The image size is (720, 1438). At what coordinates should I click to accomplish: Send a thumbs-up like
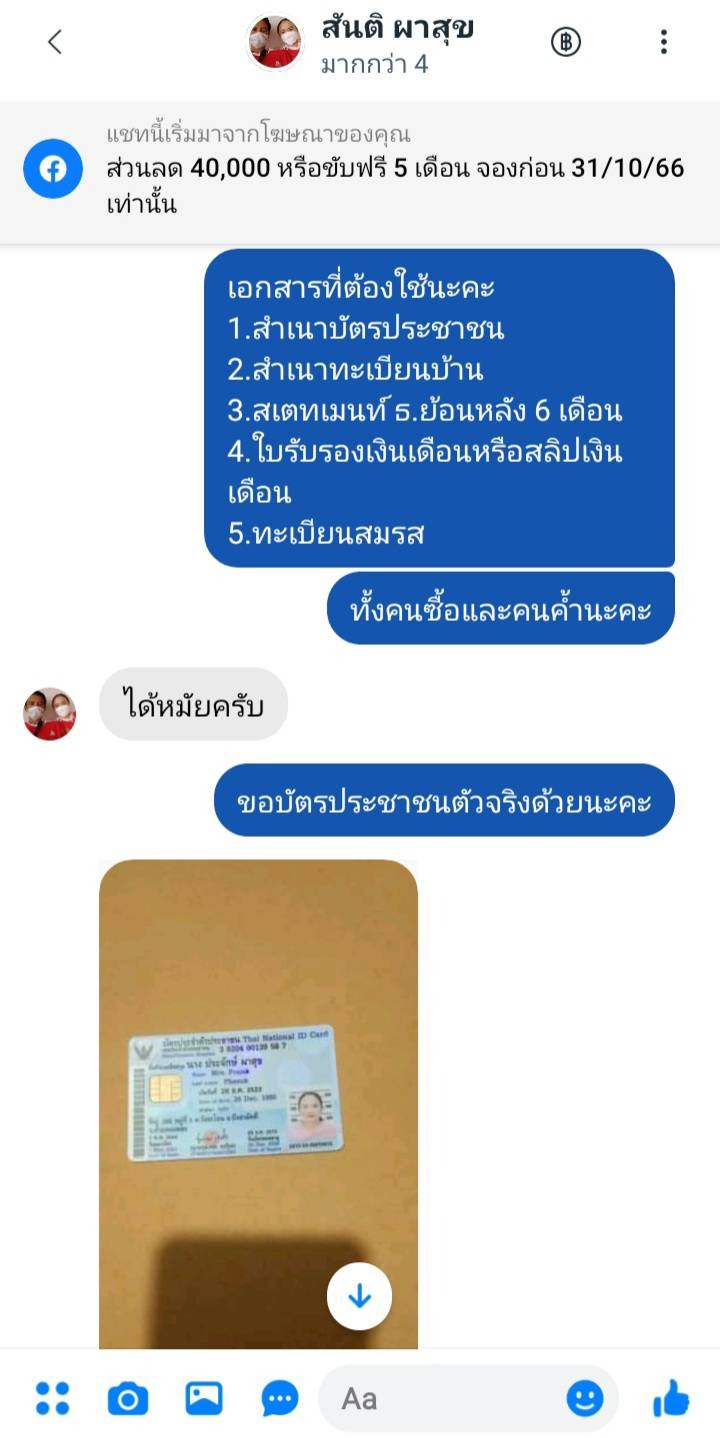pos(671,1398)
